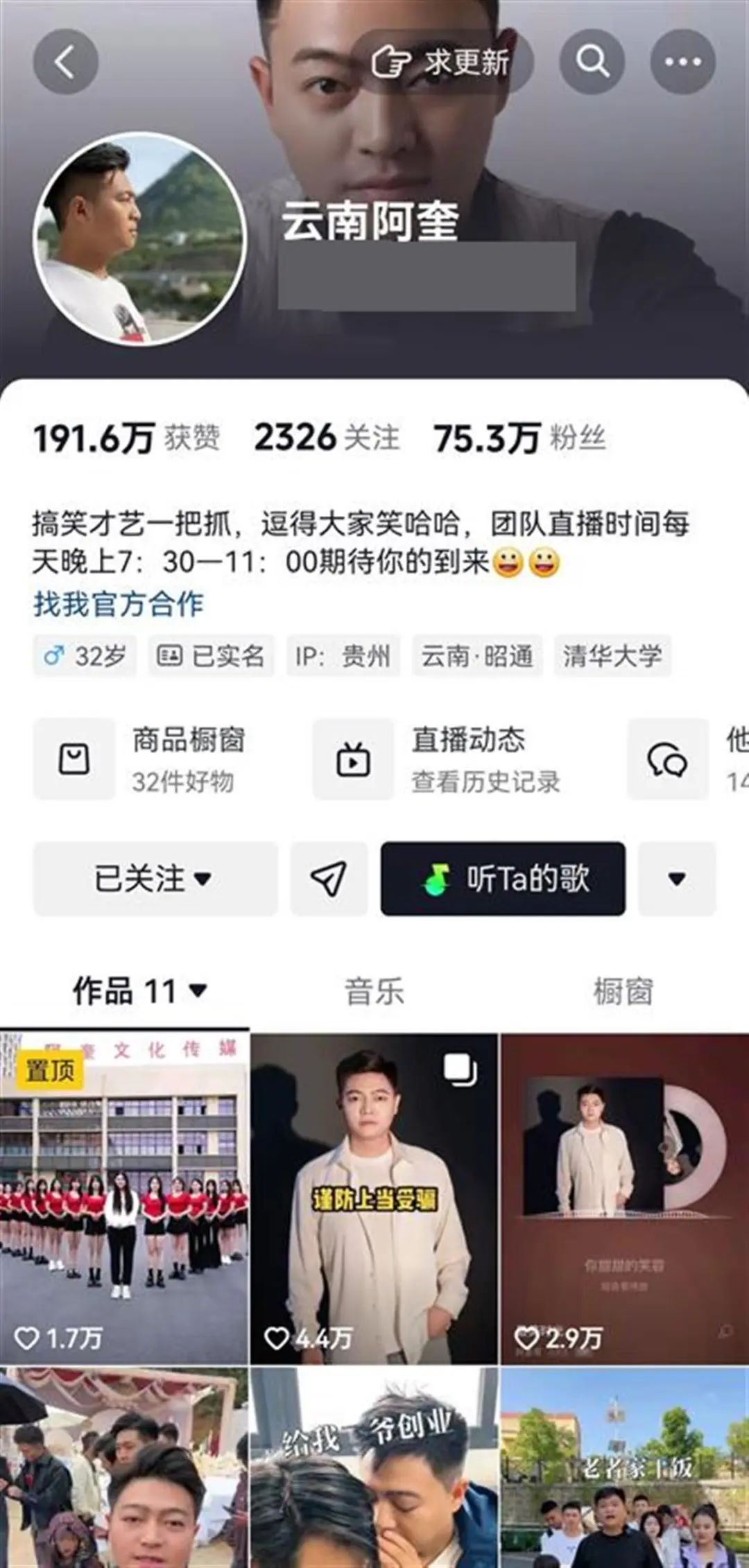Open the video with 2.9万 likes
Screen dimensions: 749x1568
coord(624,1199)
